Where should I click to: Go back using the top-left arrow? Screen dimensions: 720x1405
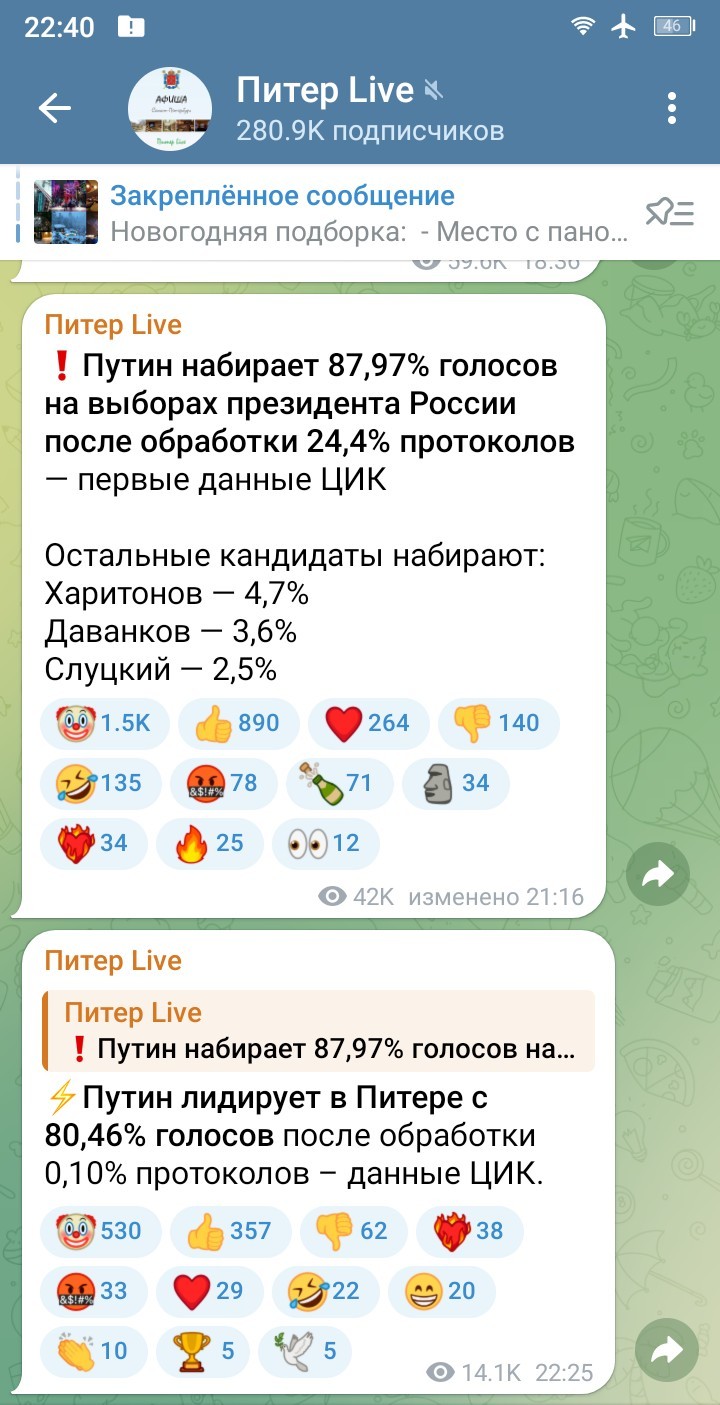coord(54,108)
